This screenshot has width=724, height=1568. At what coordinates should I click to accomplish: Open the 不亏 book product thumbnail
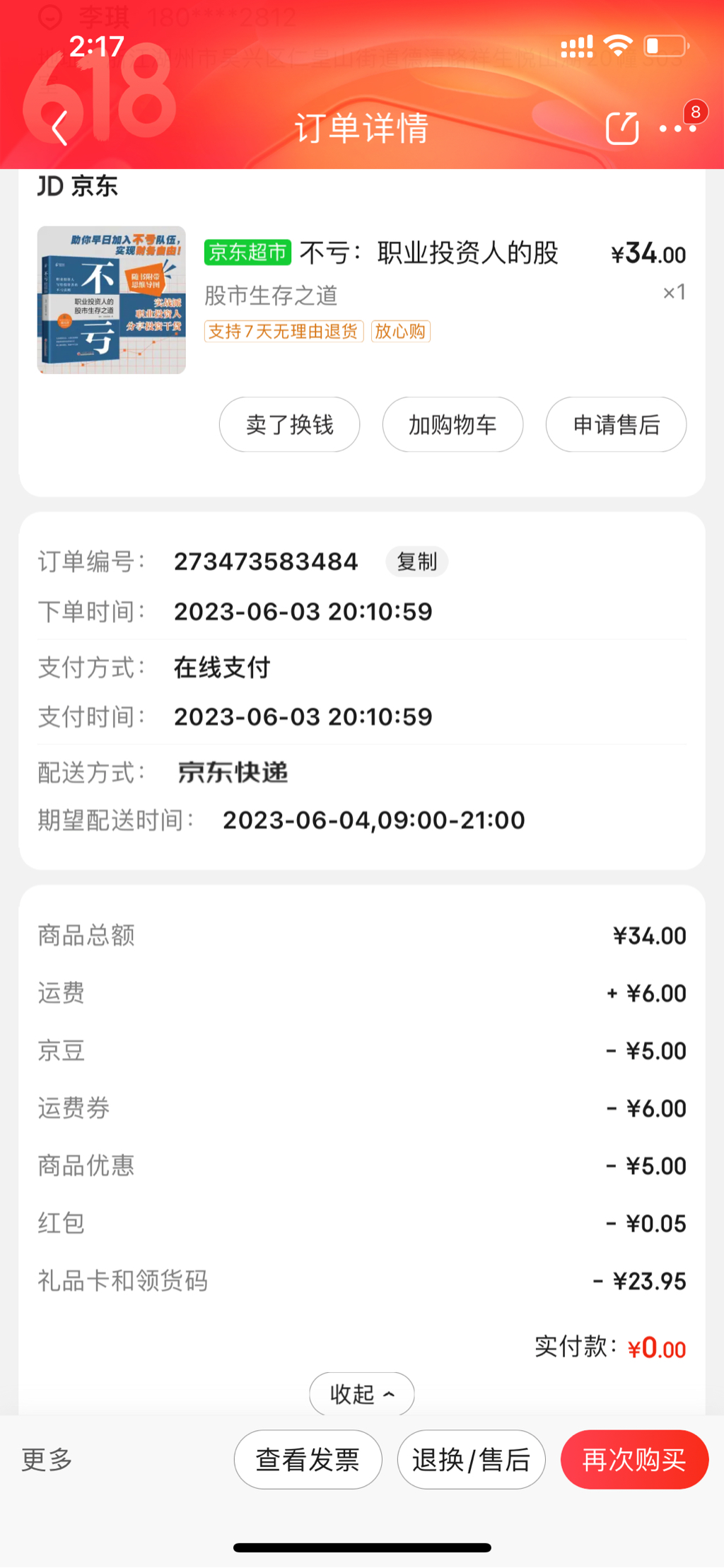click(112, 300)
